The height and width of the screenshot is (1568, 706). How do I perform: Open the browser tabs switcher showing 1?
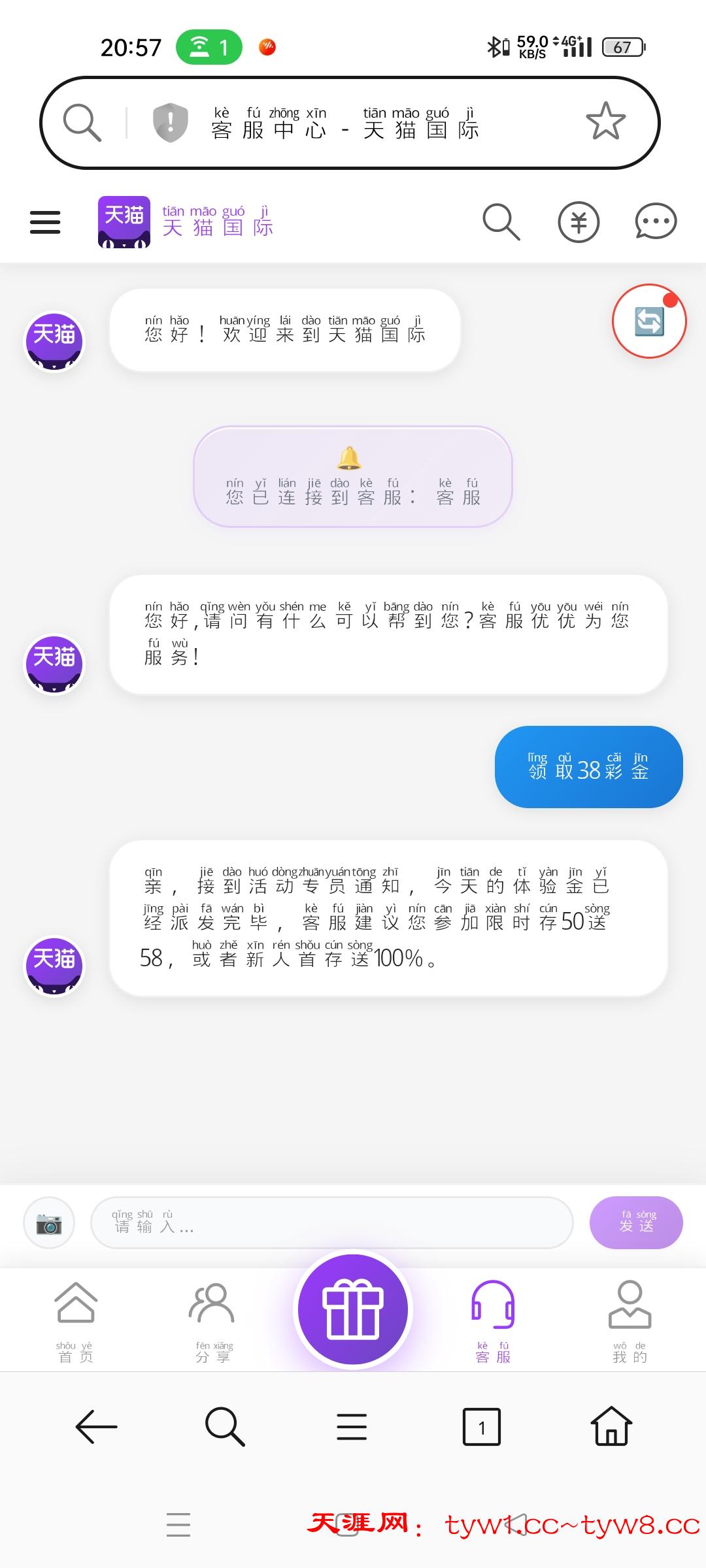481,1426
